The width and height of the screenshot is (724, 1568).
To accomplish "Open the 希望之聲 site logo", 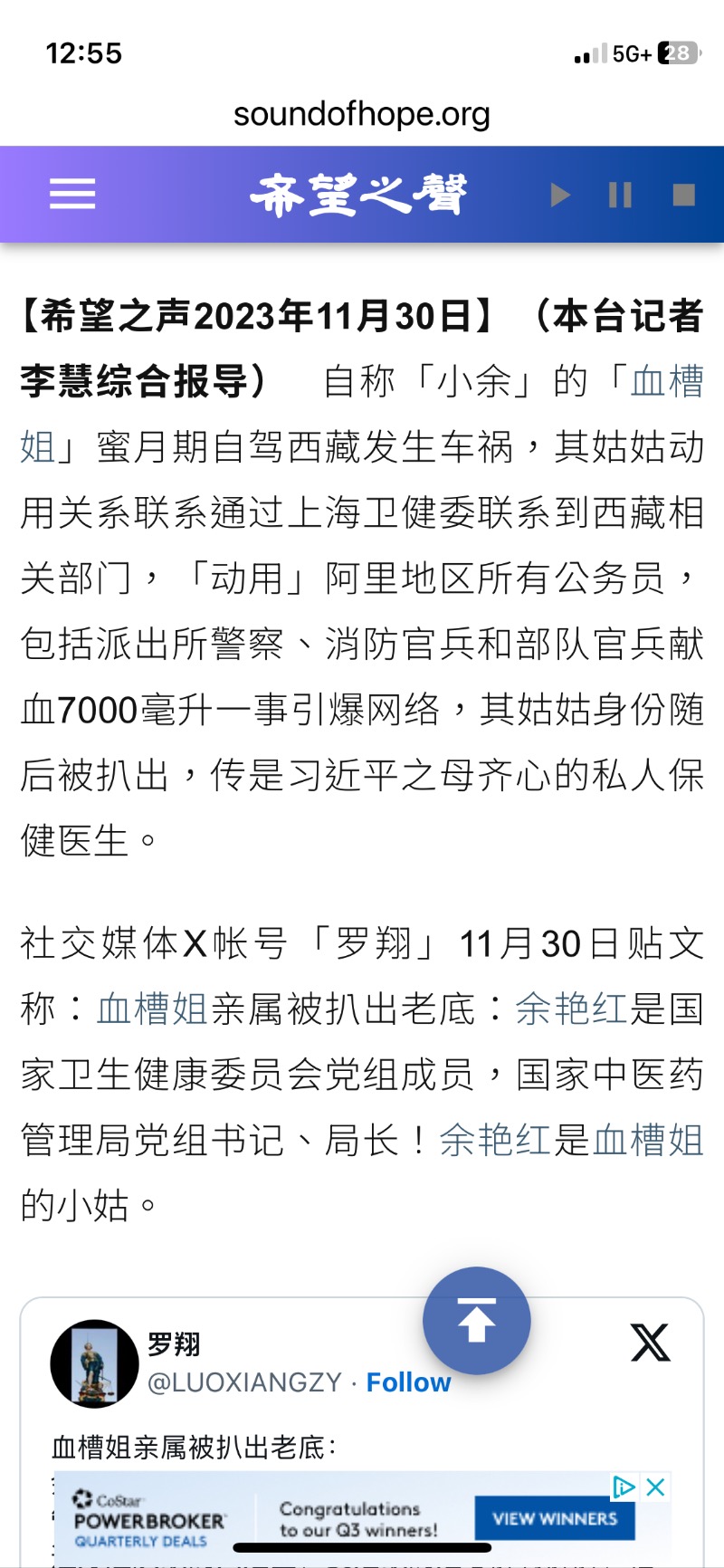I will point(358,194).
